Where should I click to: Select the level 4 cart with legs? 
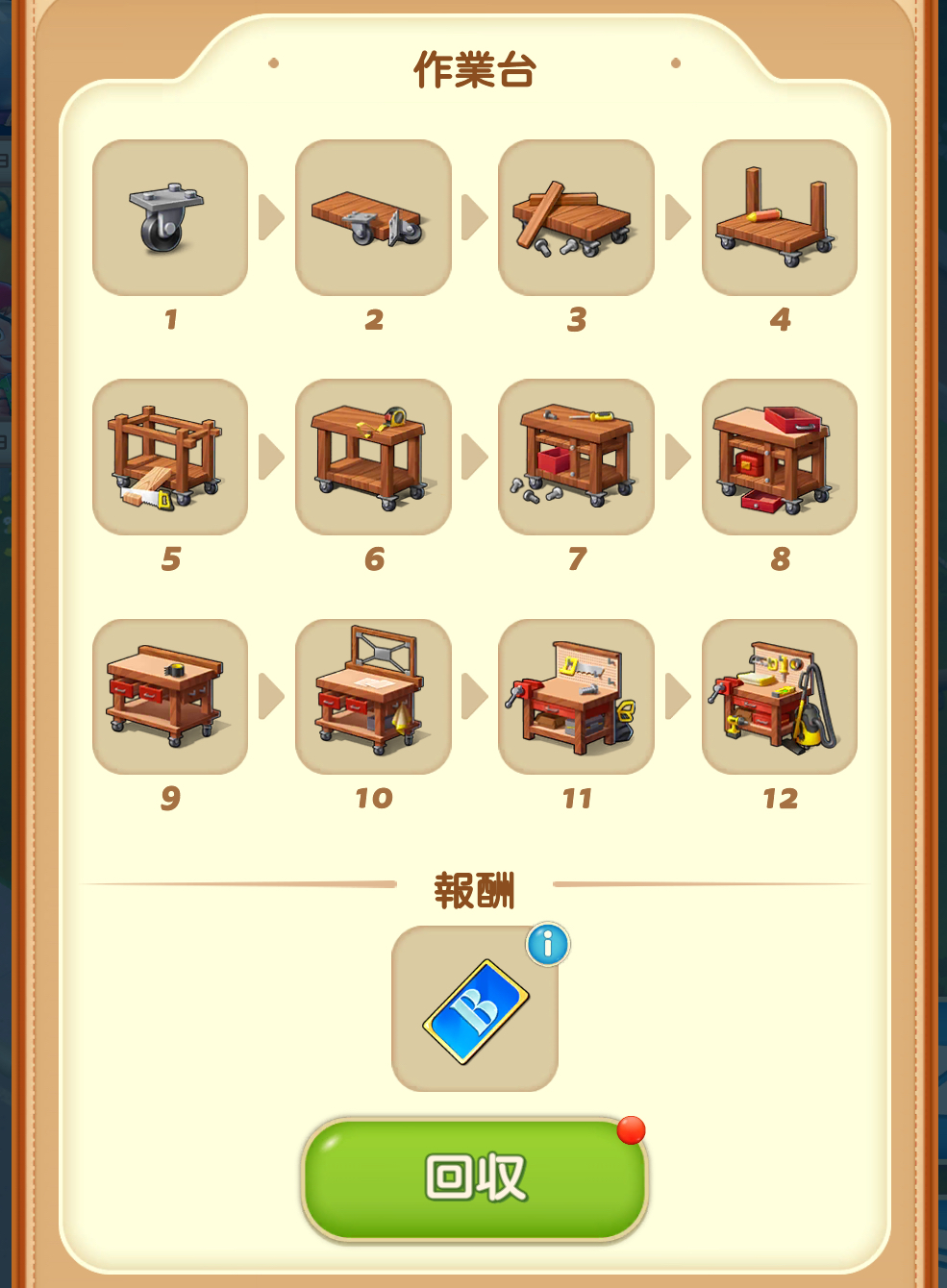coord(779,218)
